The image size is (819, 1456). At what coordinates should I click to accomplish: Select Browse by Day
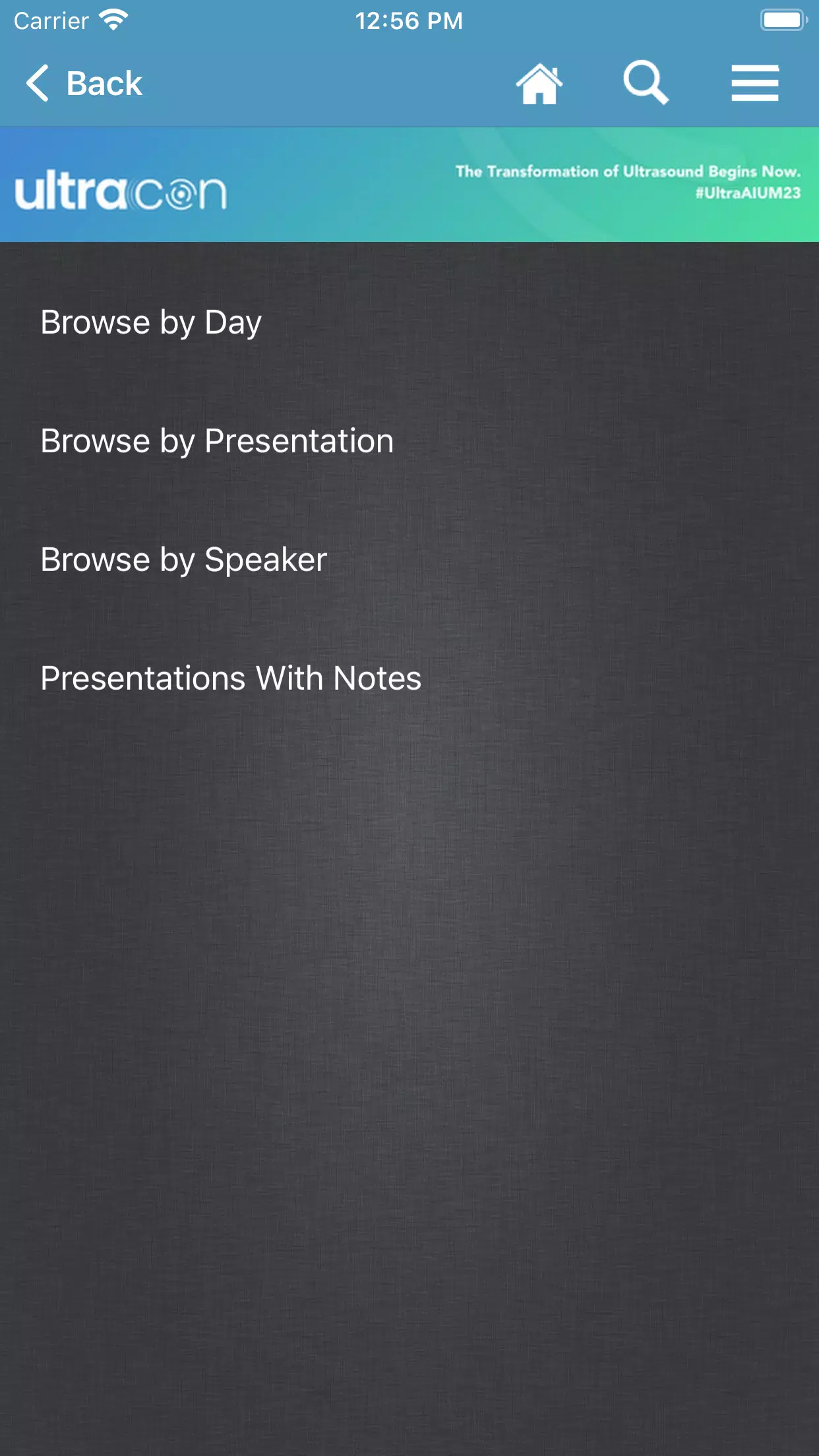pyautogui.click(x=409, y=322)
